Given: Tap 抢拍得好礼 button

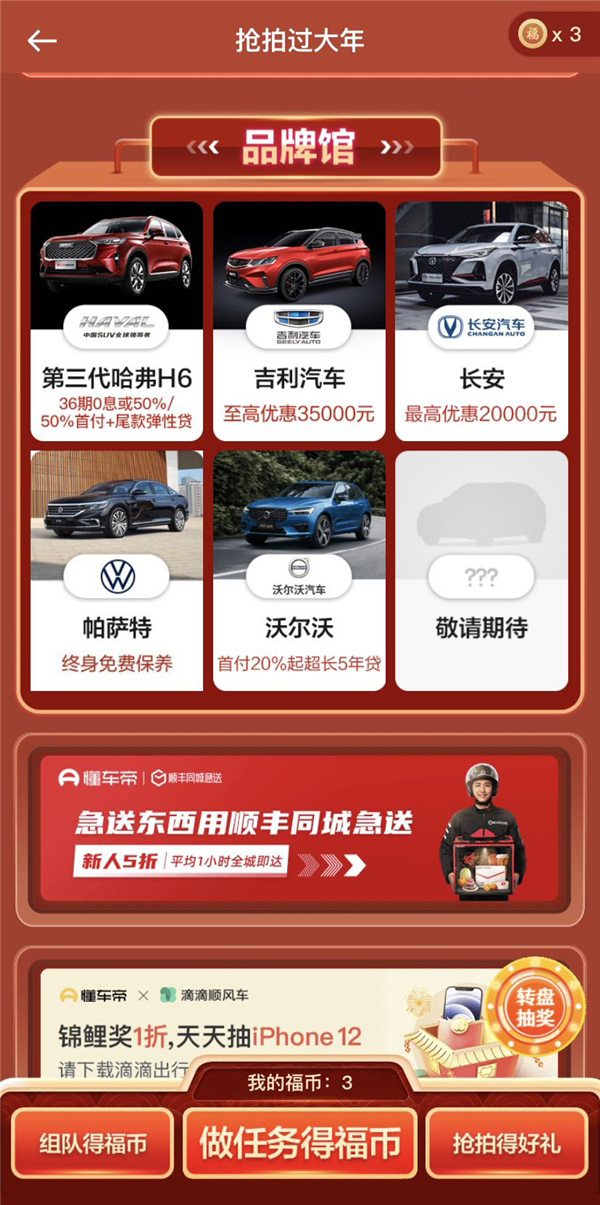Looking at the screenshot, I should tap(506, 1143).
